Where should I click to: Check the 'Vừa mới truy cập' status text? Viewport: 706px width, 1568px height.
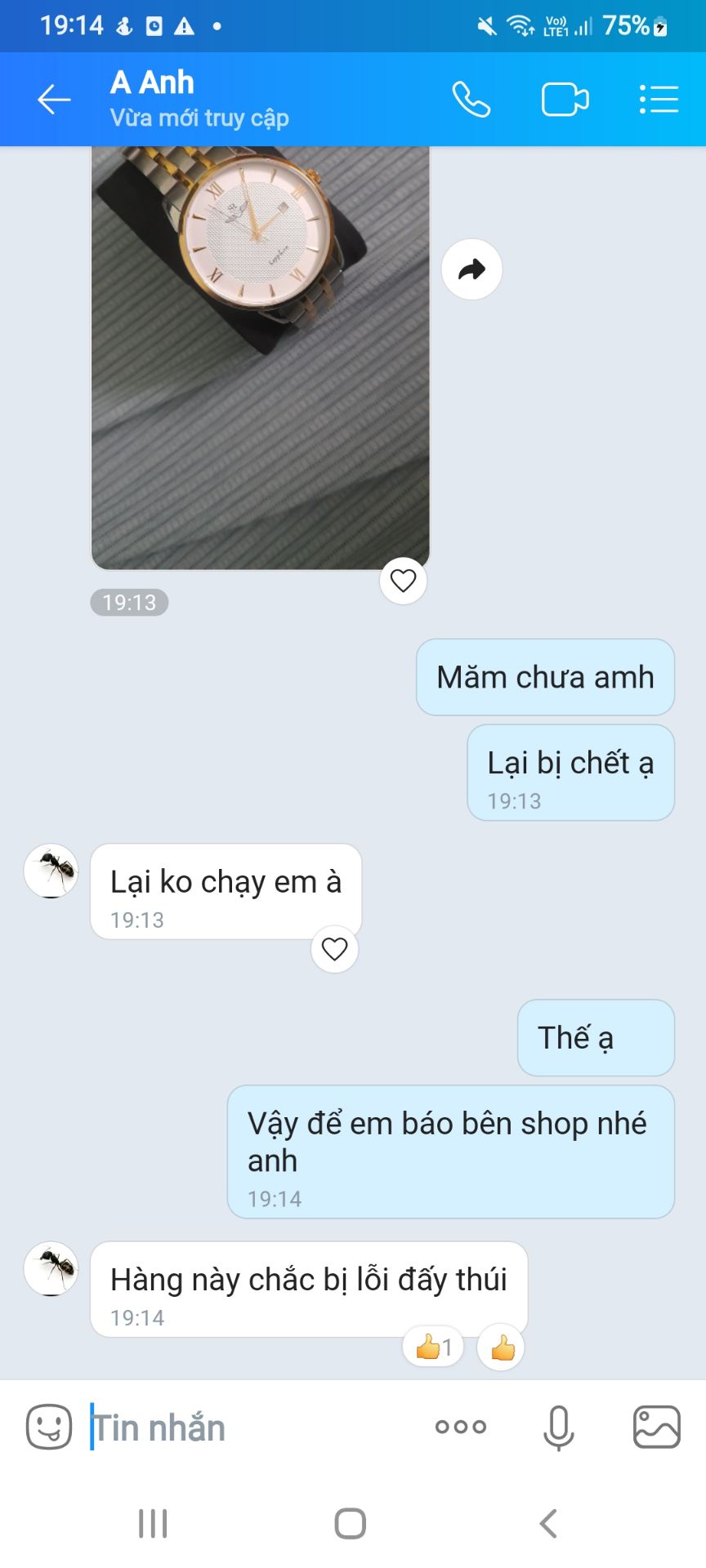coord(200,118)
